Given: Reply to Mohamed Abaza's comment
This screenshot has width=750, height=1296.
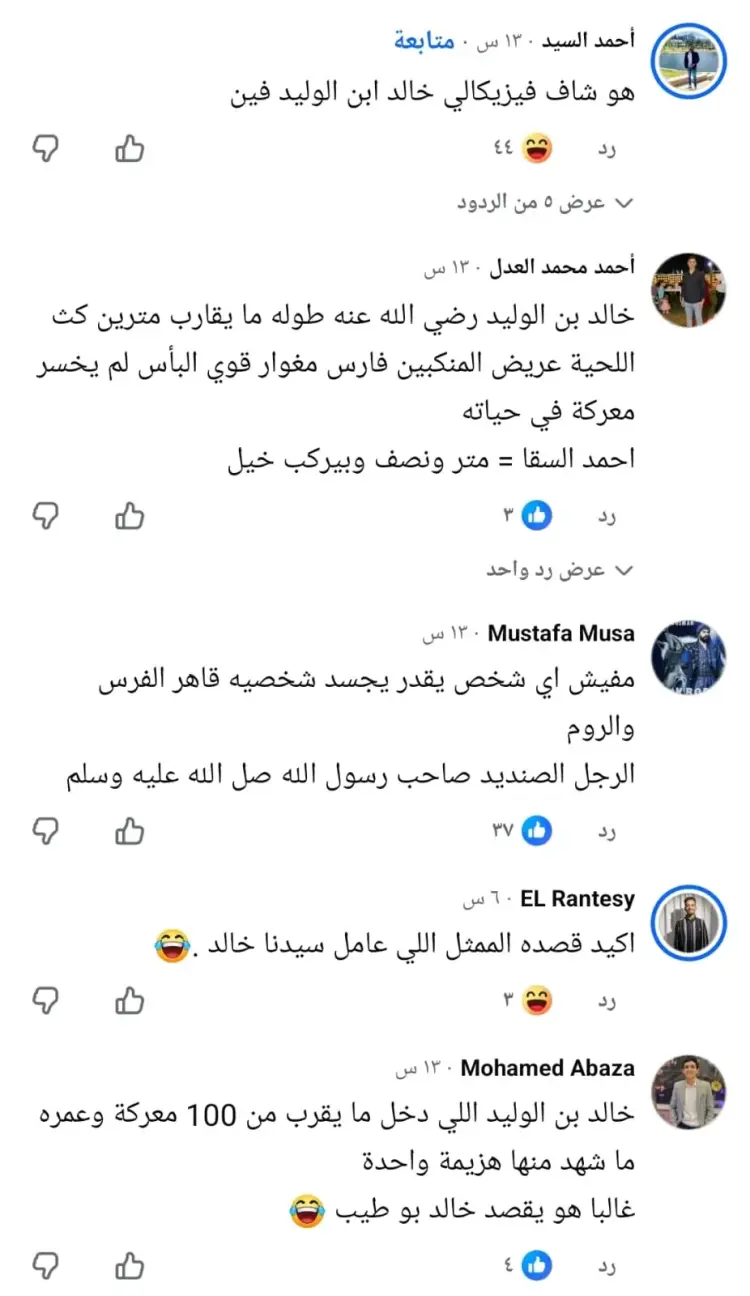Looking at the screenshot, I should click(x=606, y=1265).
